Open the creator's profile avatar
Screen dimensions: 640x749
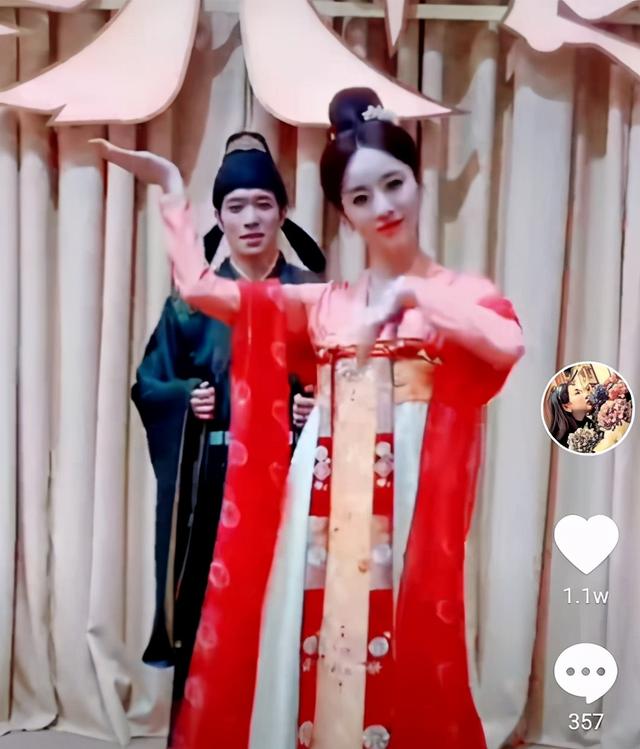pos(587,407)
